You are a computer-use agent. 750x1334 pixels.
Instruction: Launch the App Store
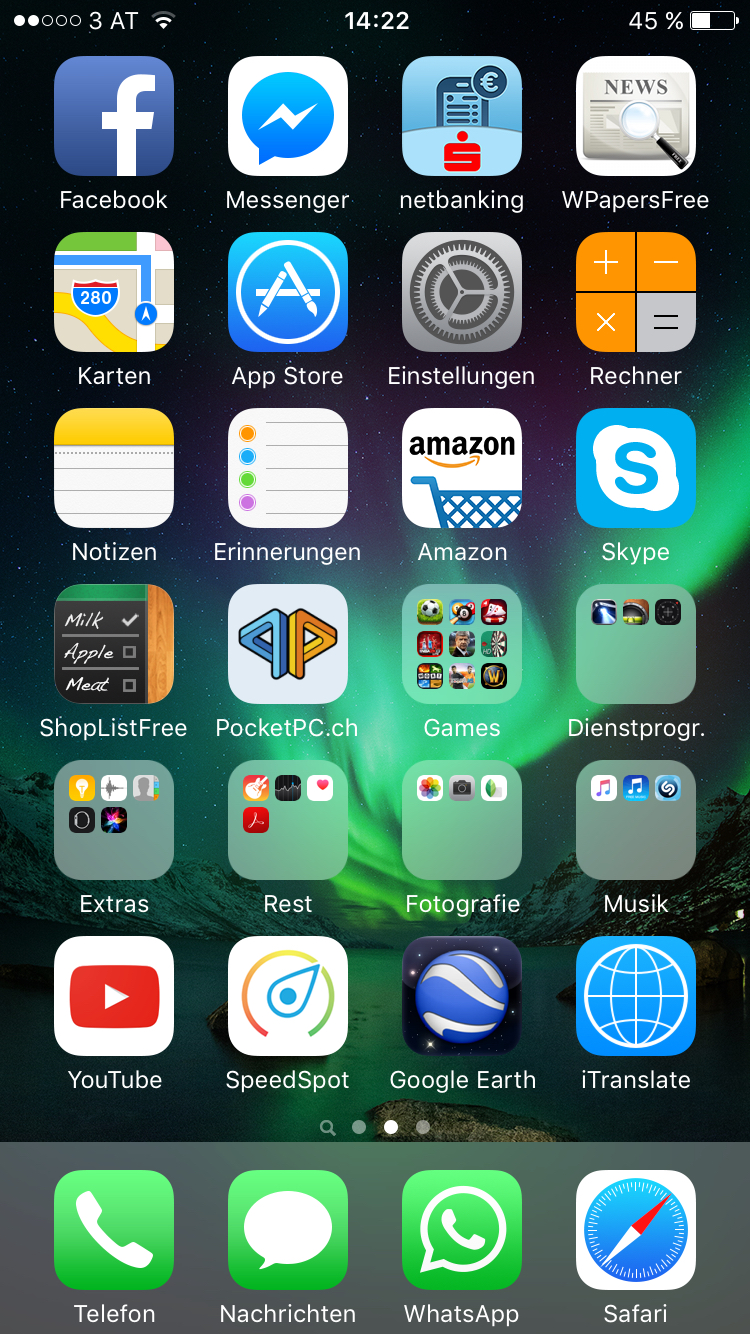point(288,292)
